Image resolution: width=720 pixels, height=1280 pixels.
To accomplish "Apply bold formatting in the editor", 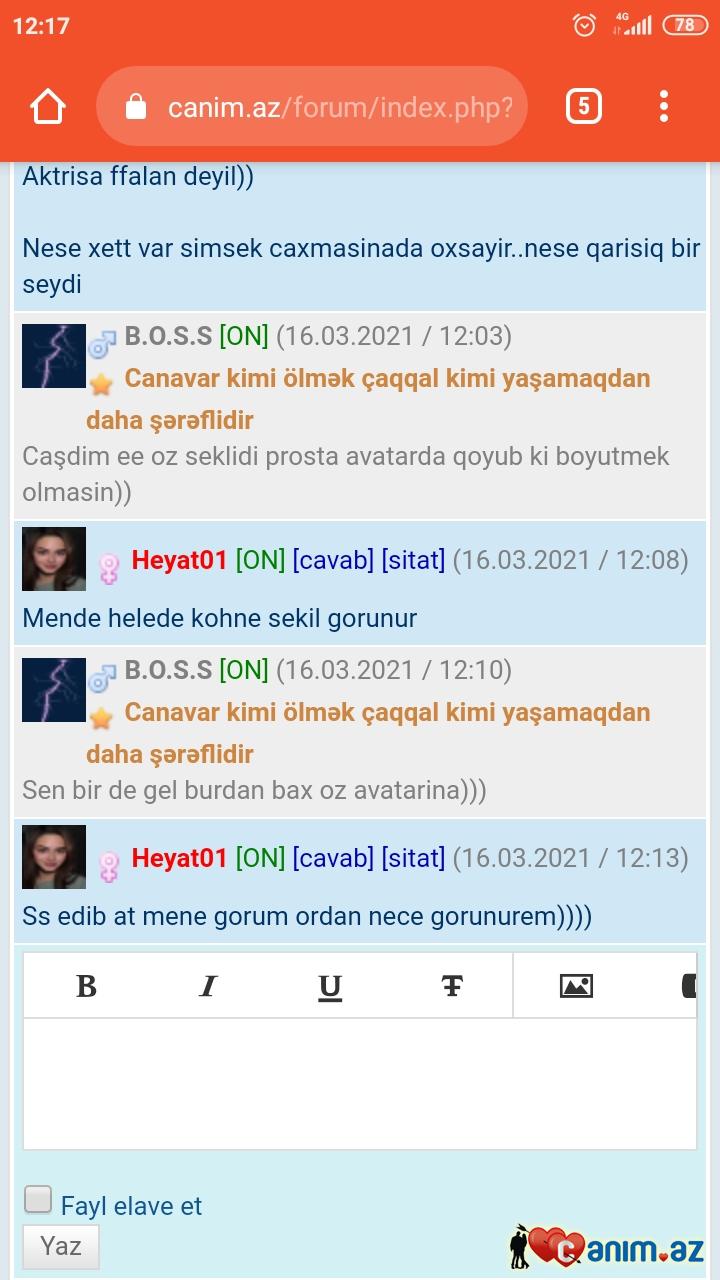I will point(87,987).
